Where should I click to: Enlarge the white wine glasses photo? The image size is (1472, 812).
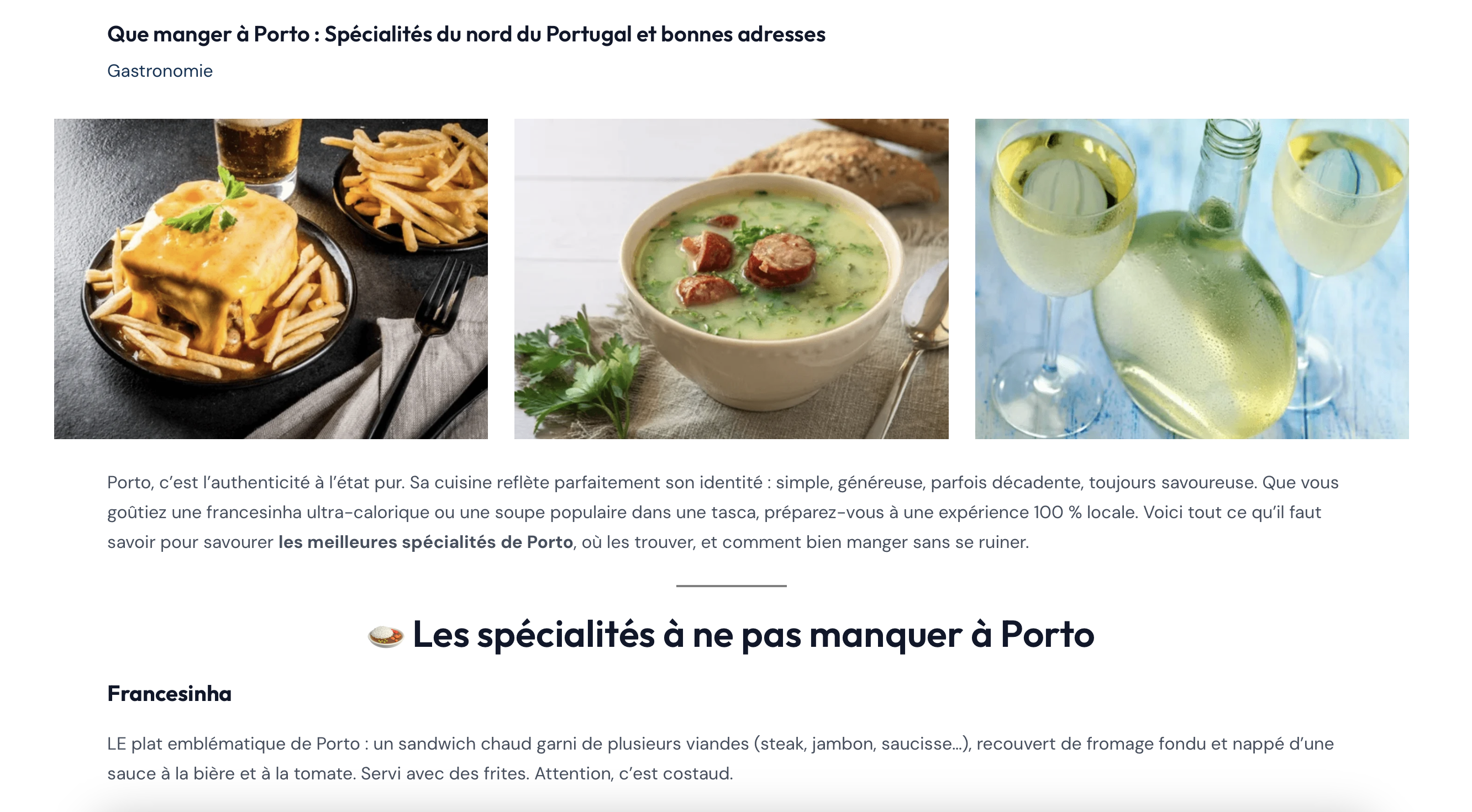tap(1191, 279)
